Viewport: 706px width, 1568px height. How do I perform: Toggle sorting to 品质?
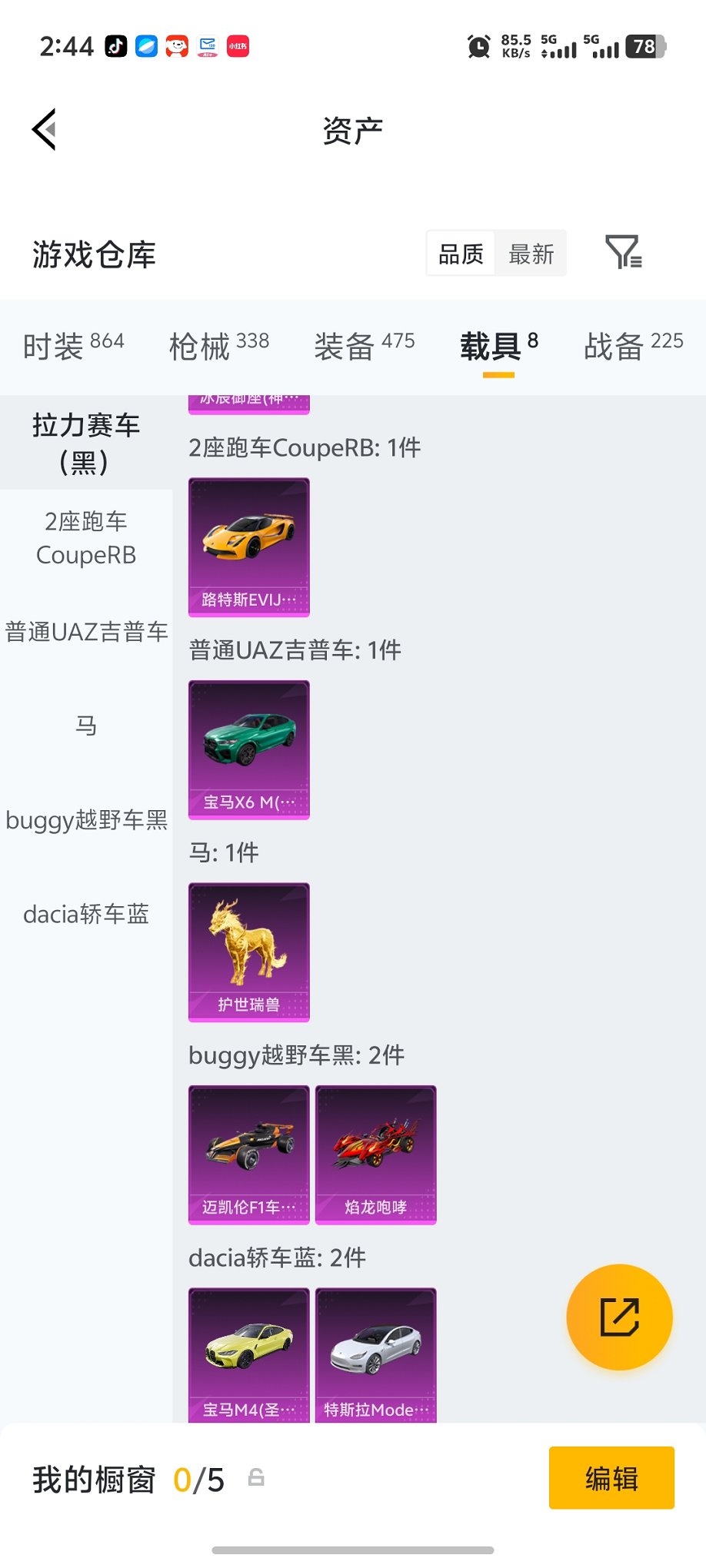coord(460,252)
